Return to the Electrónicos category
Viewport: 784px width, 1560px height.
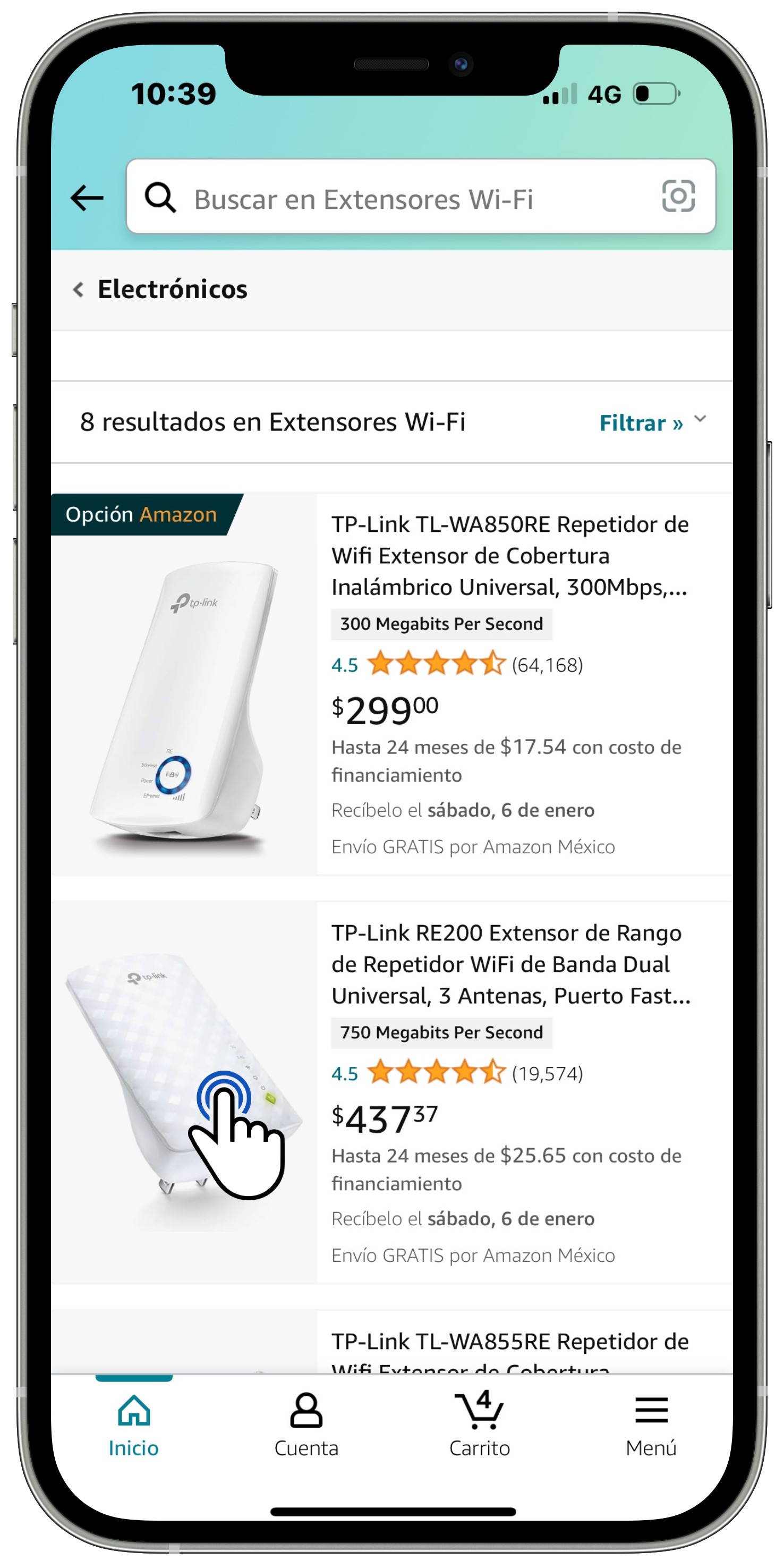pos(161,290)
